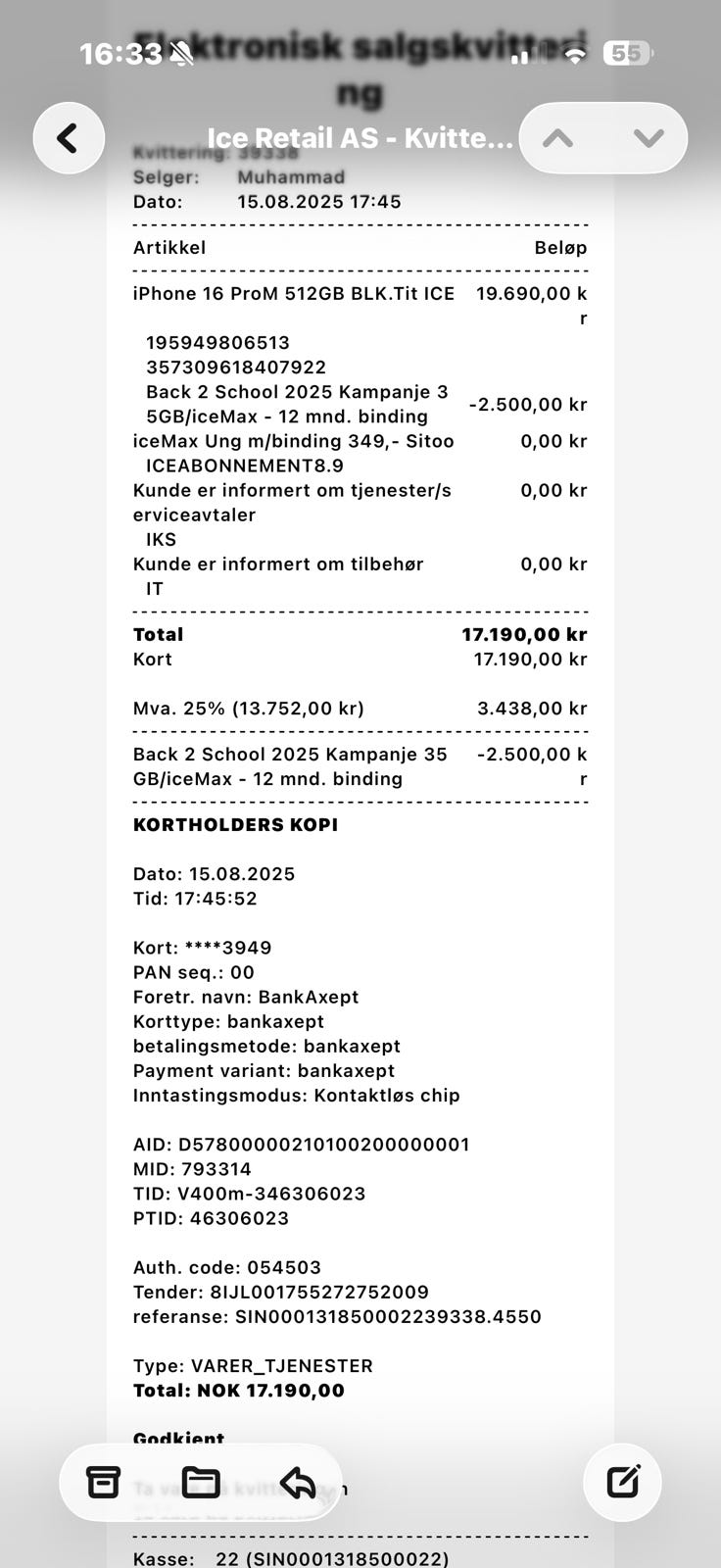This screenshot has height=1568, width=721.
Task: Tap the down chevron to open next message
Action: pyautogui.click(x=648, y=138)
